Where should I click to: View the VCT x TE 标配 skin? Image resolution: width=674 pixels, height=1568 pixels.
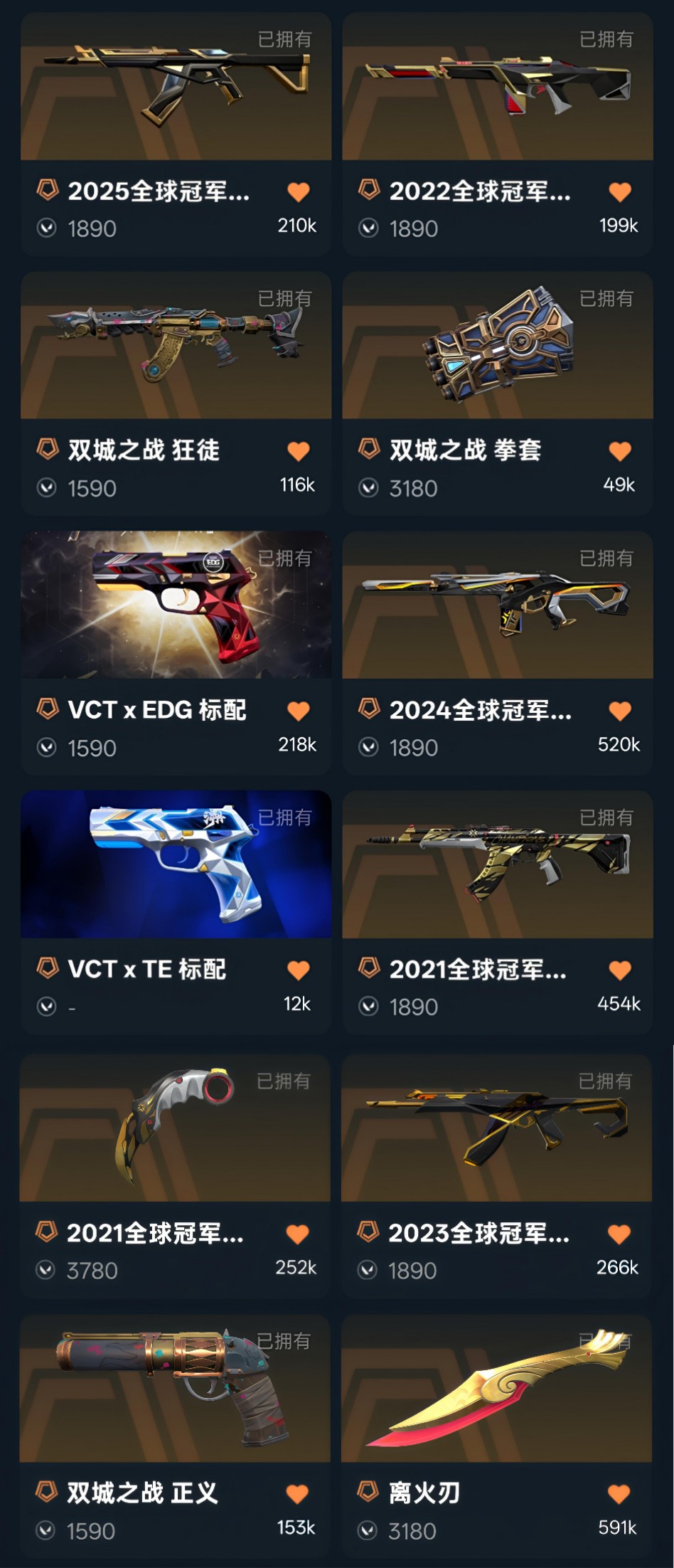pos(176,864)
